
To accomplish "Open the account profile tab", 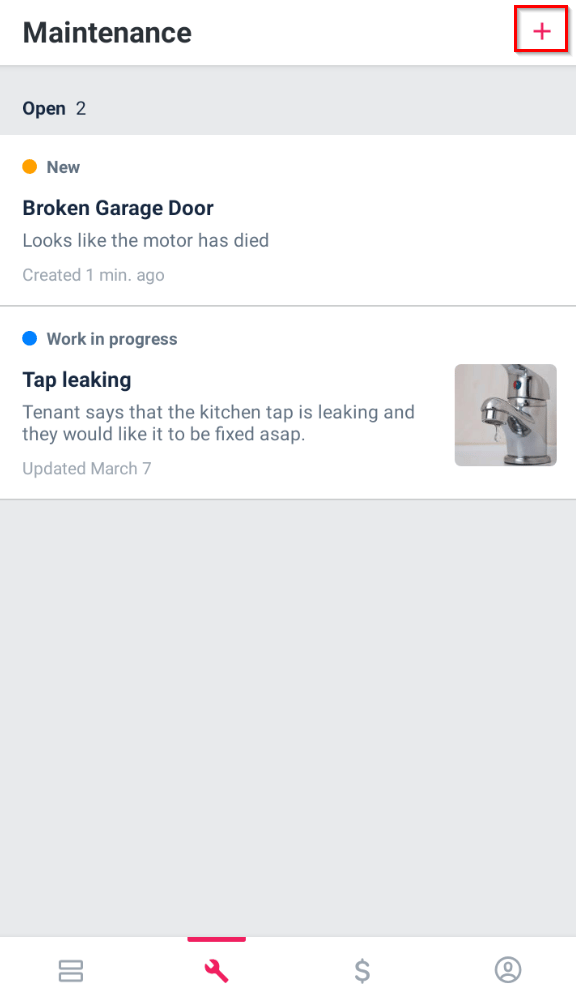I will point(508,970).
